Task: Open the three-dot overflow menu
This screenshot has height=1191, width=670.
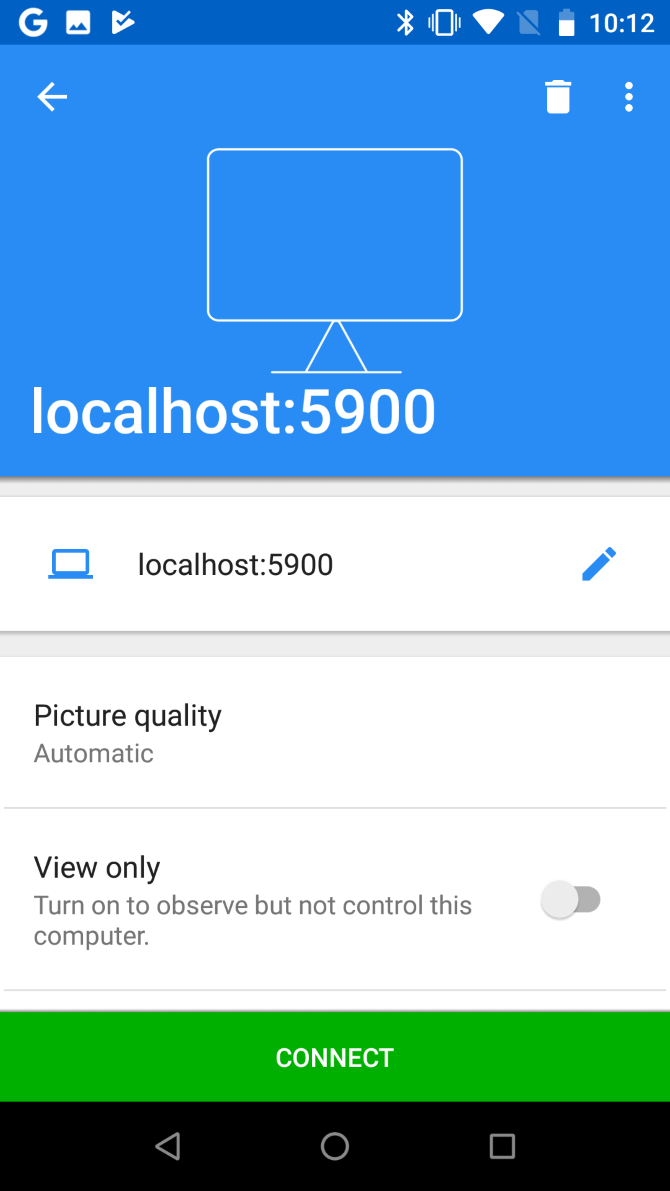Action: coord(628,97)
